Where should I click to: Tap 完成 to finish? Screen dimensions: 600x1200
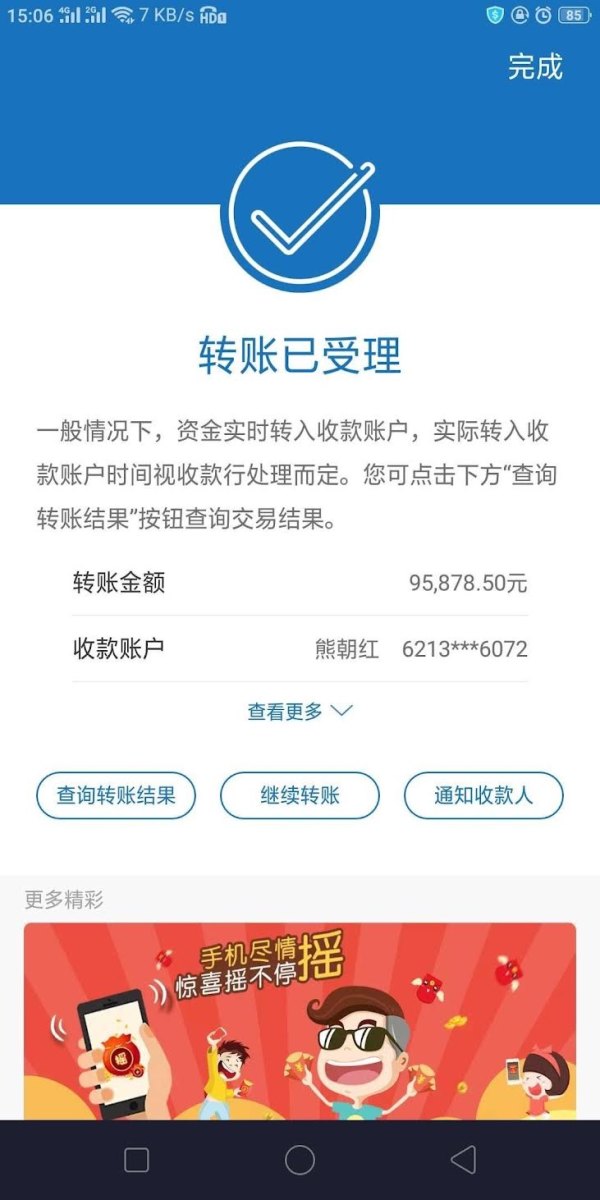535,67
